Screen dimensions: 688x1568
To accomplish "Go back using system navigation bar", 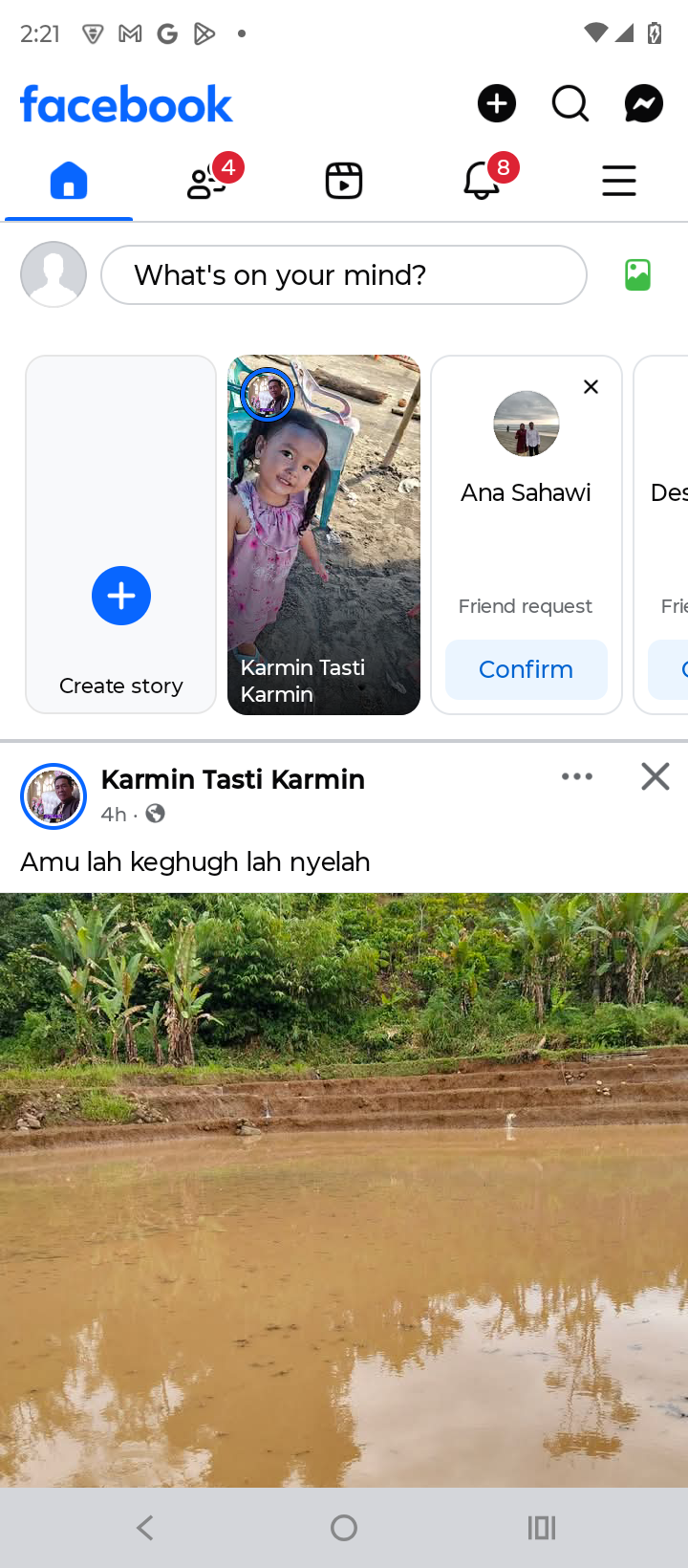I will tap(145, 1528).
